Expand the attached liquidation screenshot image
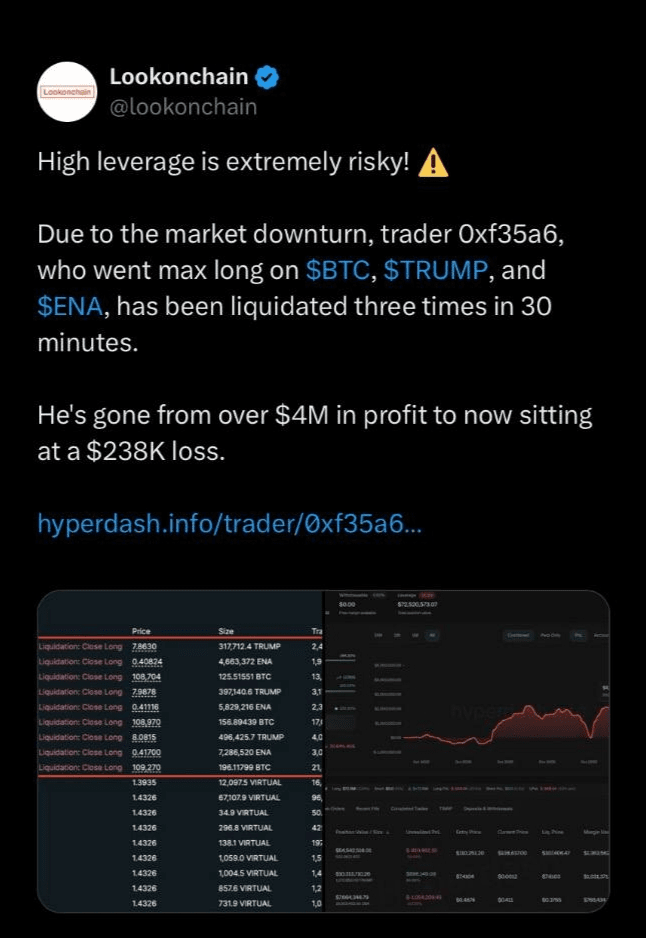646x938 pixels. (323, 750)
